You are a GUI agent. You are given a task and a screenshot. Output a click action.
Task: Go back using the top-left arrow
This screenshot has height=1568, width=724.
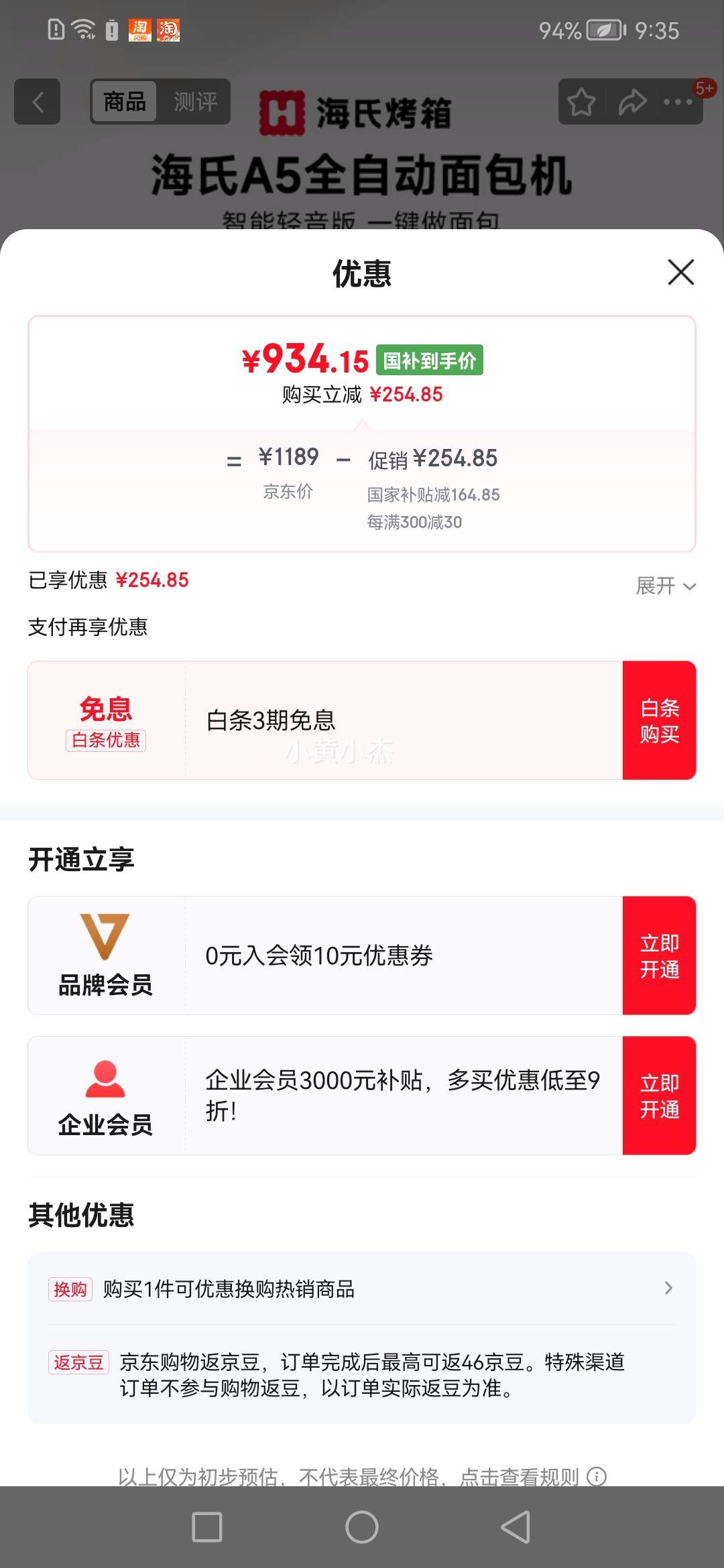tap(38, 102)
